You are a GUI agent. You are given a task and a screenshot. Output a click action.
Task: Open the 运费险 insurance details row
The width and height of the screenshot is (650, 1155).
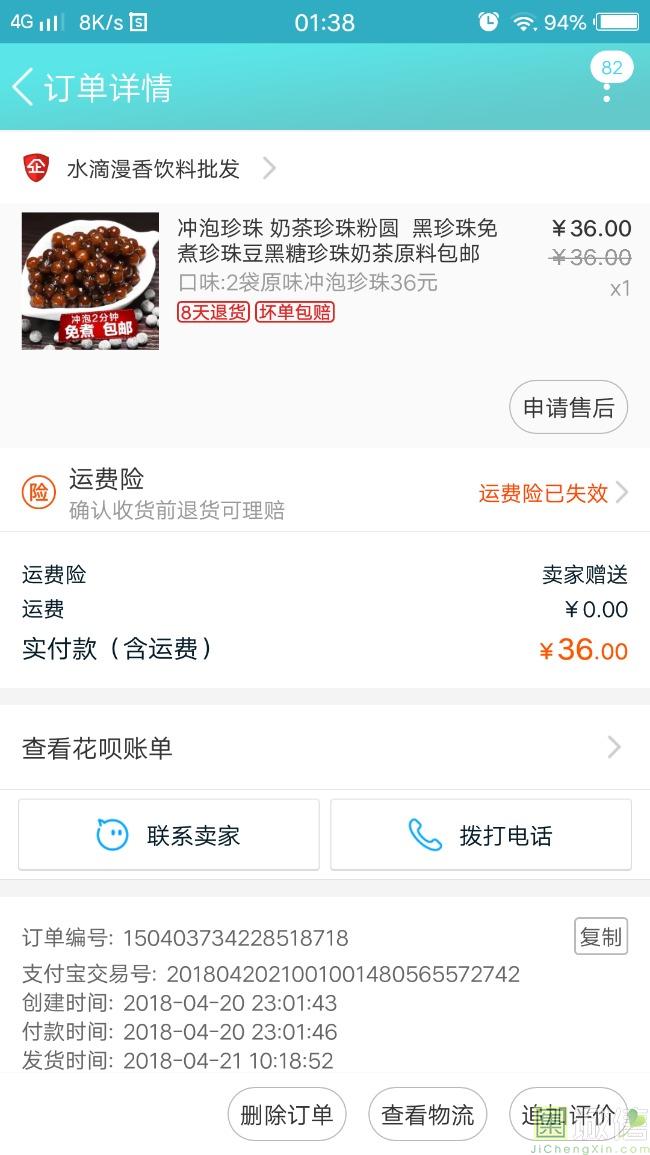(325, 493)
